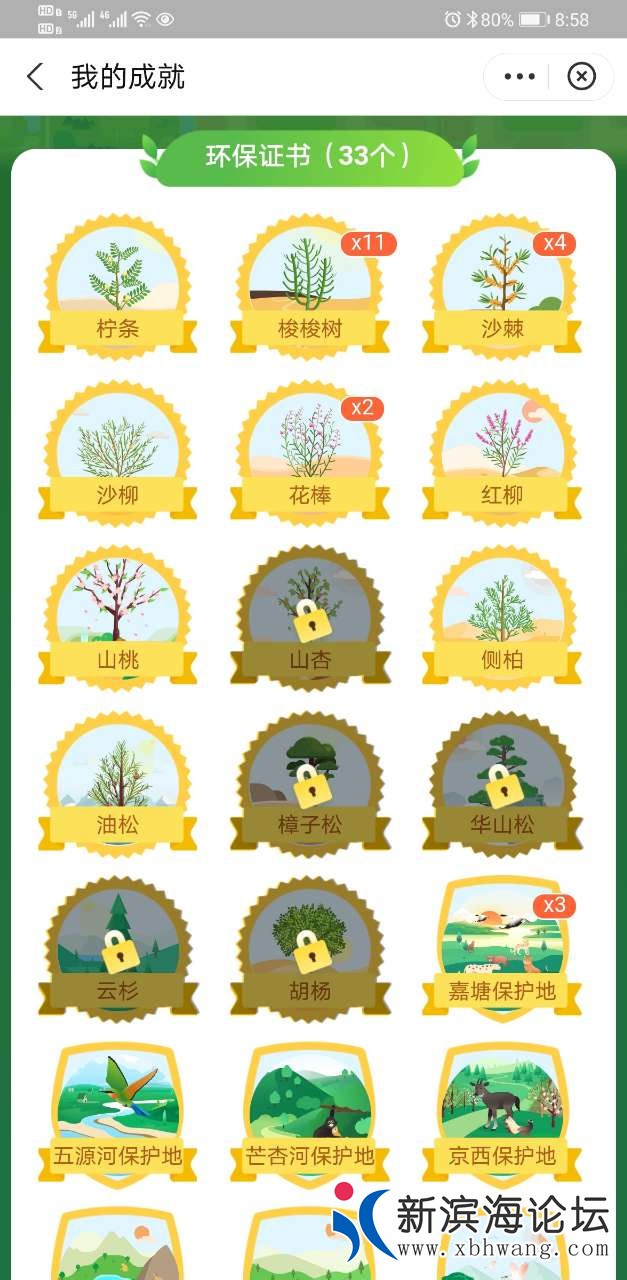Open the mini program overflow menu
This screenshot has height=1280, width=627.
tap(520, 77)
